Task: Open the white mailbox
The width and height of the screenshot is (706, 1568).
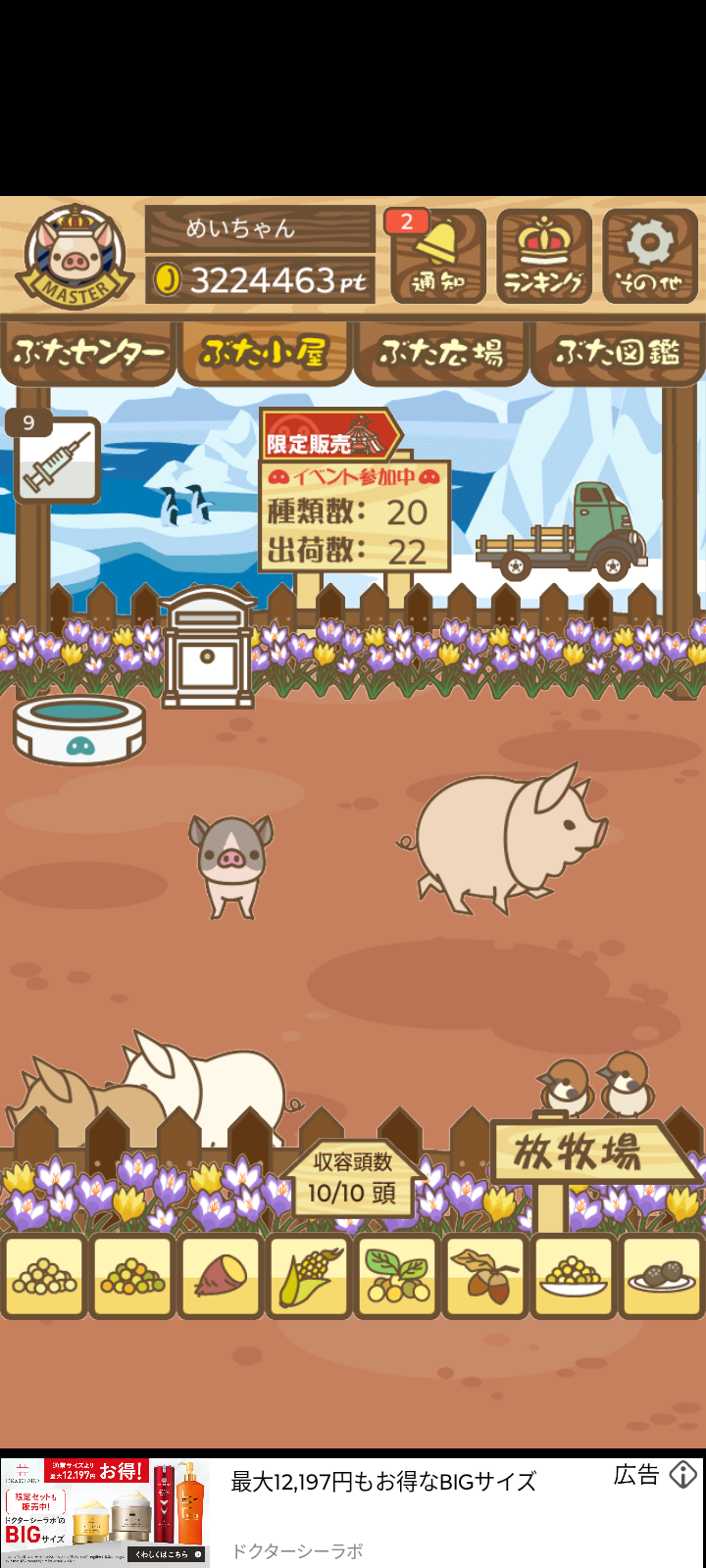Action: [x=208, y=645]
